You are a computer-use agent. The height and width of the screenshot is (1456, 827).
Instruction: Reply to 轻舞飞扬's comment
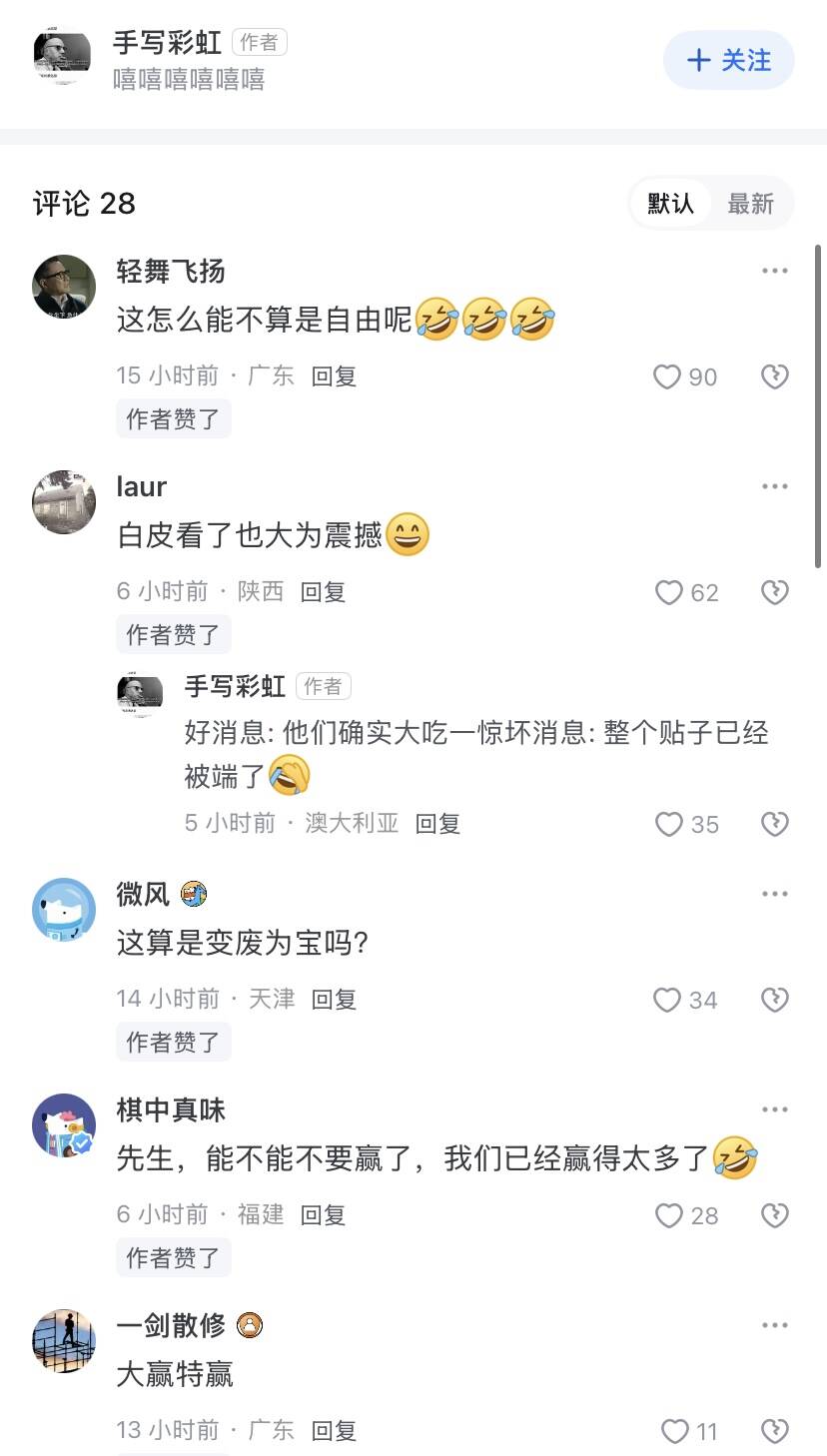click(334, 376)
